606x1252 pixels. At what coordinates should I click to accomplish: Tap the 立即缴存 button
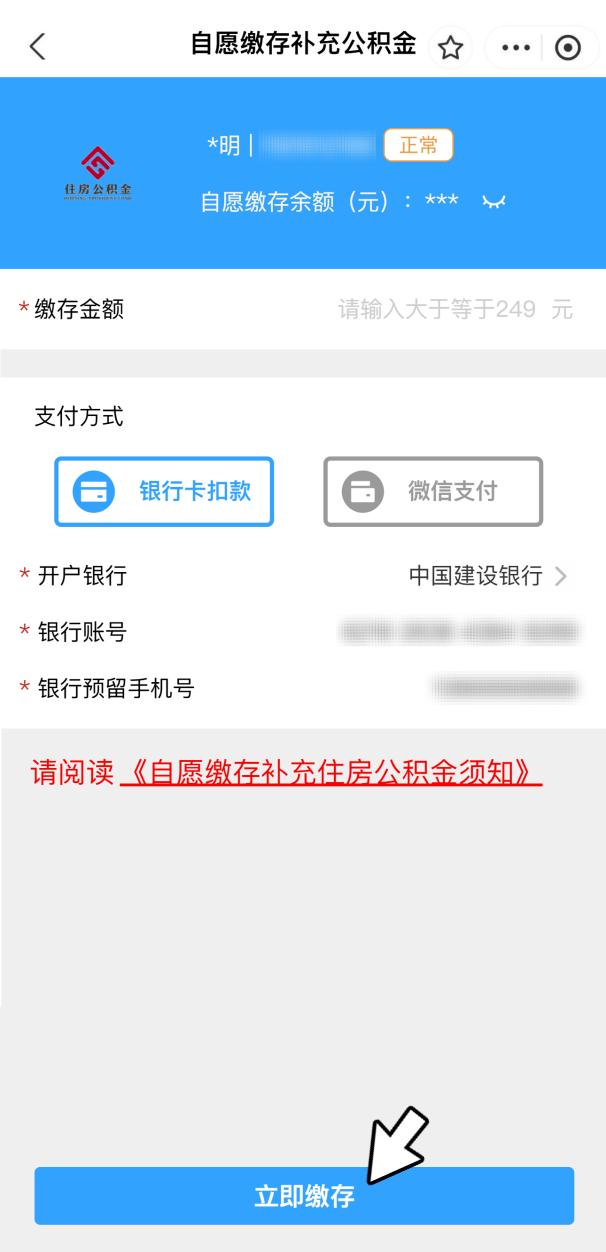304,1196
